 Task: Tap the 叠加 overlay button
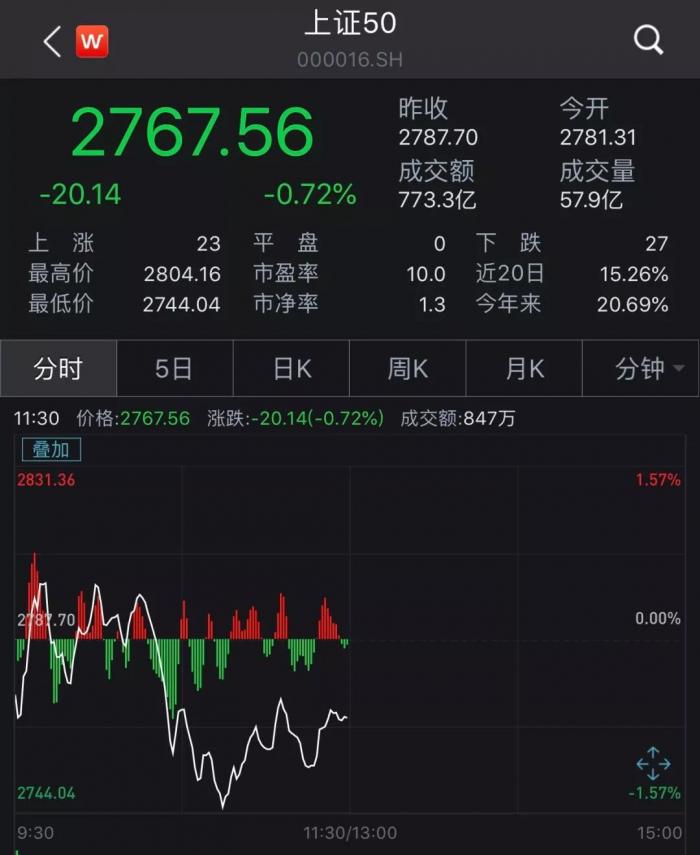tap(51, 450)
